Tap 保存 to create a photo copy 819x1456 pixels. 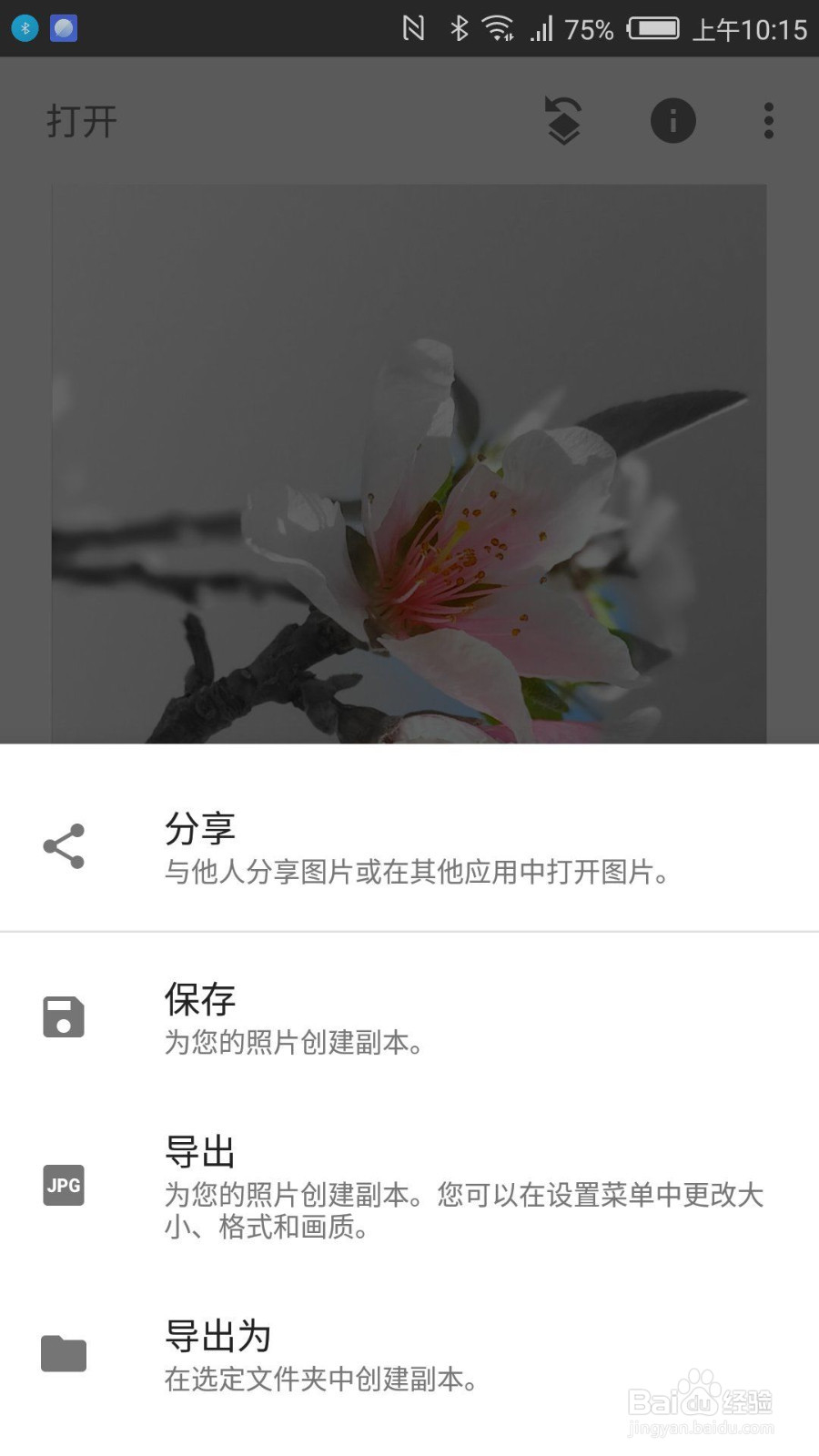(x=199, y=999)
